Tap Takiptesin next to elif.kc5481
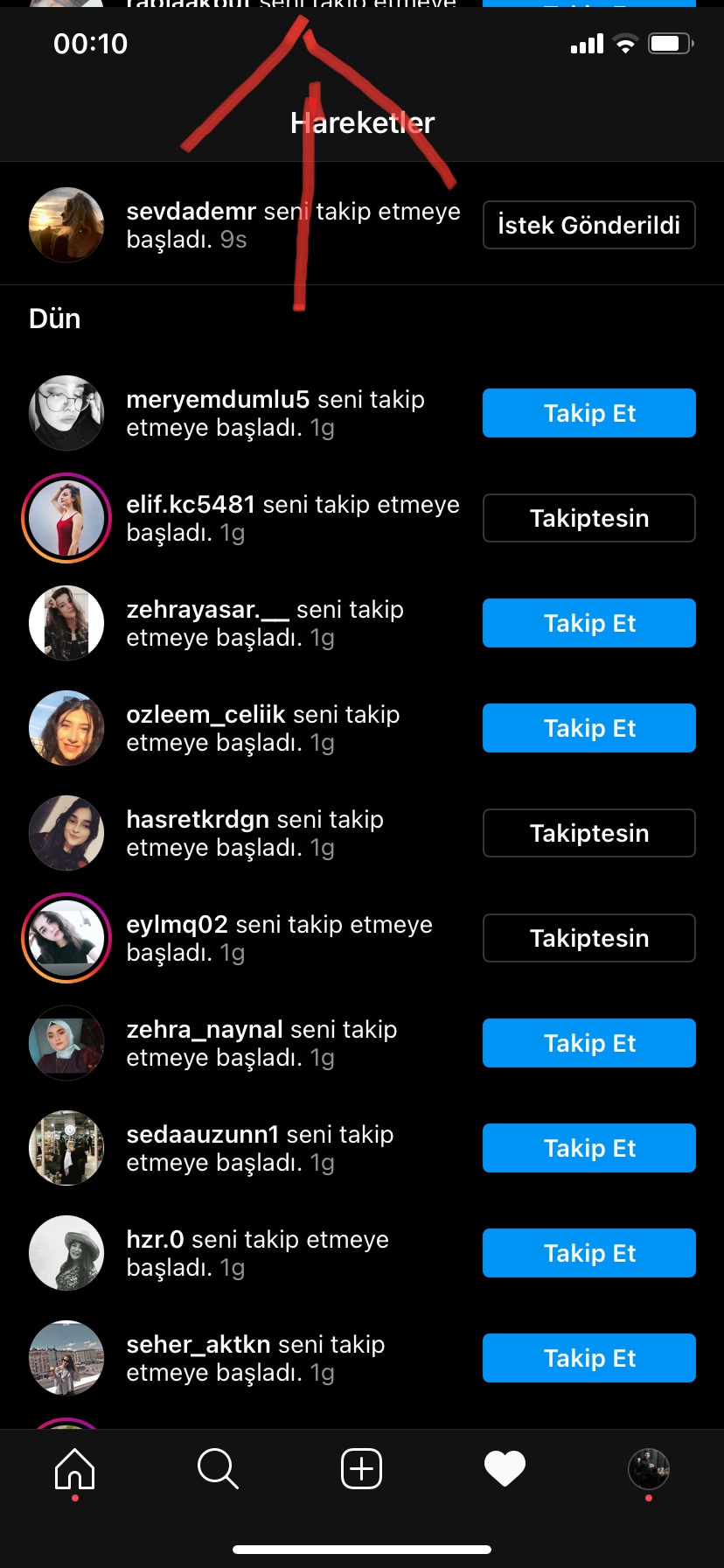Image resolution: width=724 pixels, height=1568 pixels. (588, 518)
